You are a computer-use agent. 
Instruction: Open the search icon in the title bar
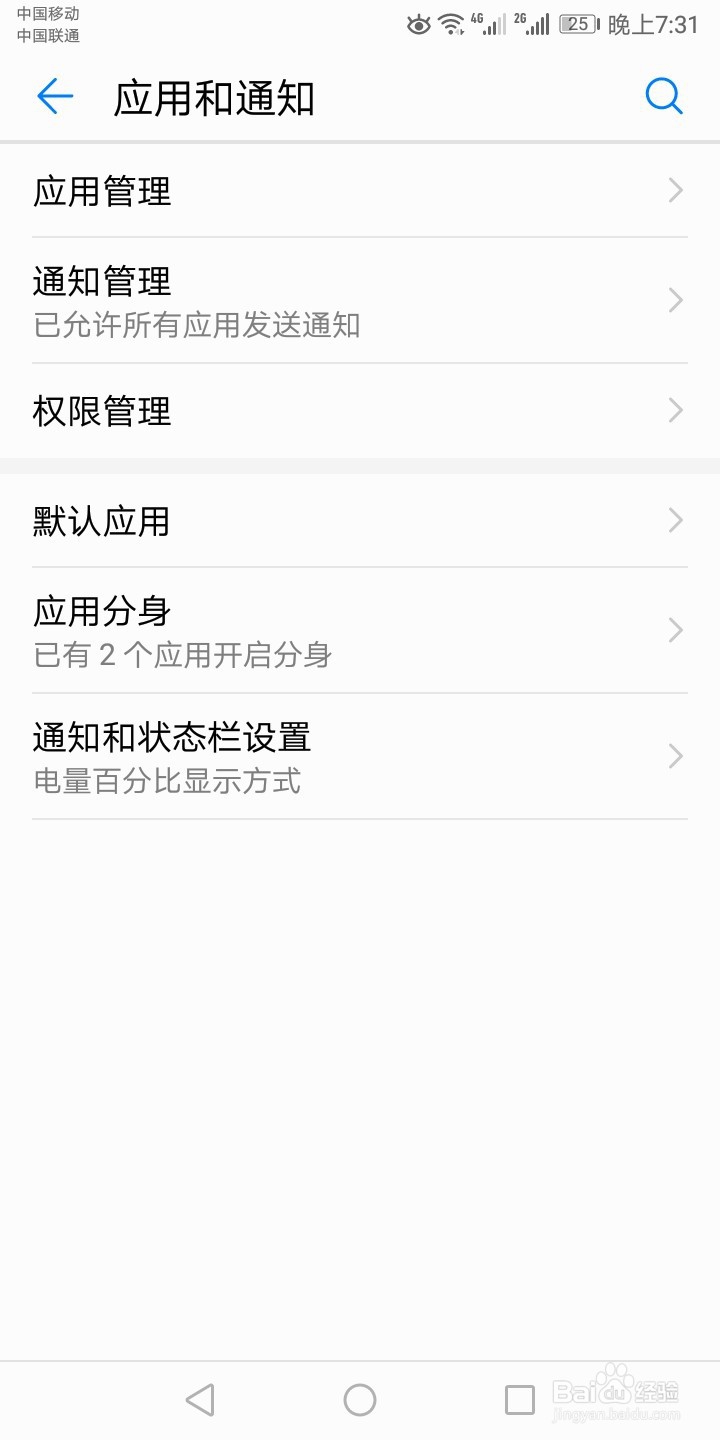click(x=663, y=96)
